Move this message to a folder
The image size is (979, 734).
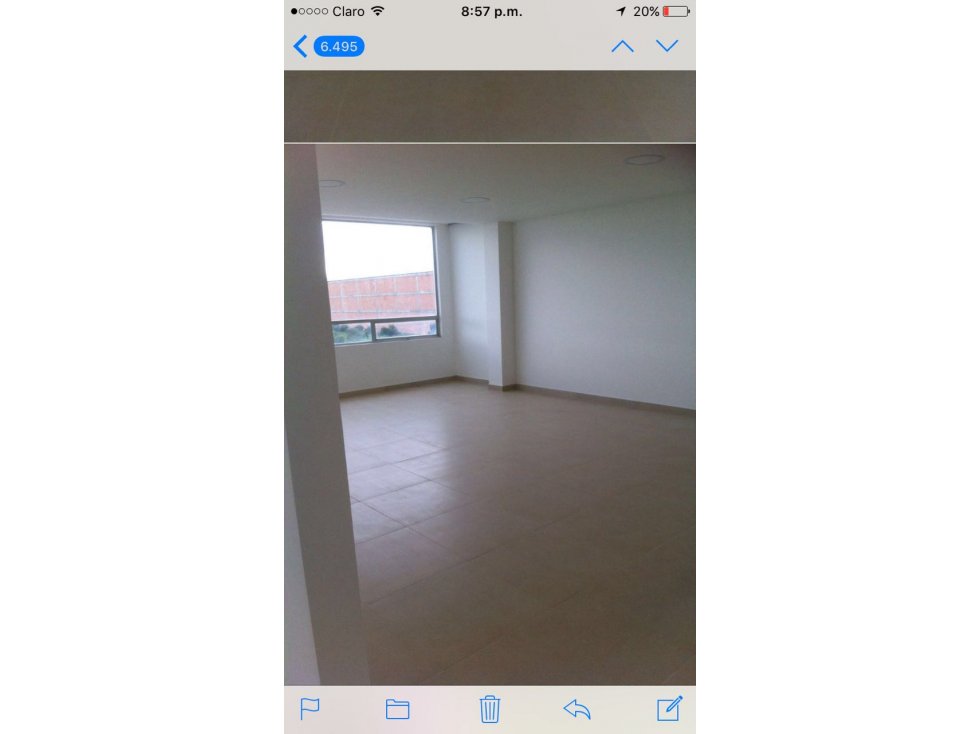point(397,709)
